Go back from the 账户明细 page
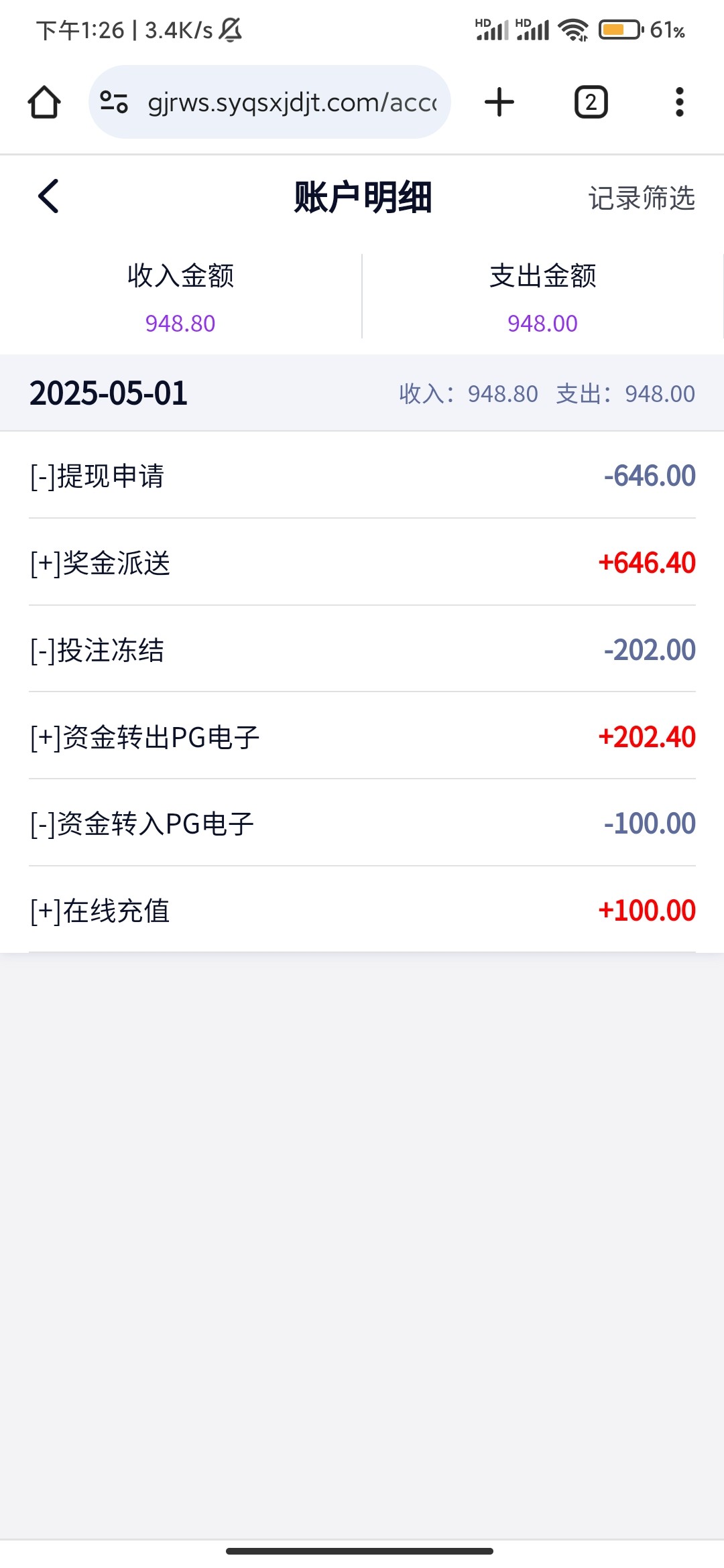 click(48, 196)
